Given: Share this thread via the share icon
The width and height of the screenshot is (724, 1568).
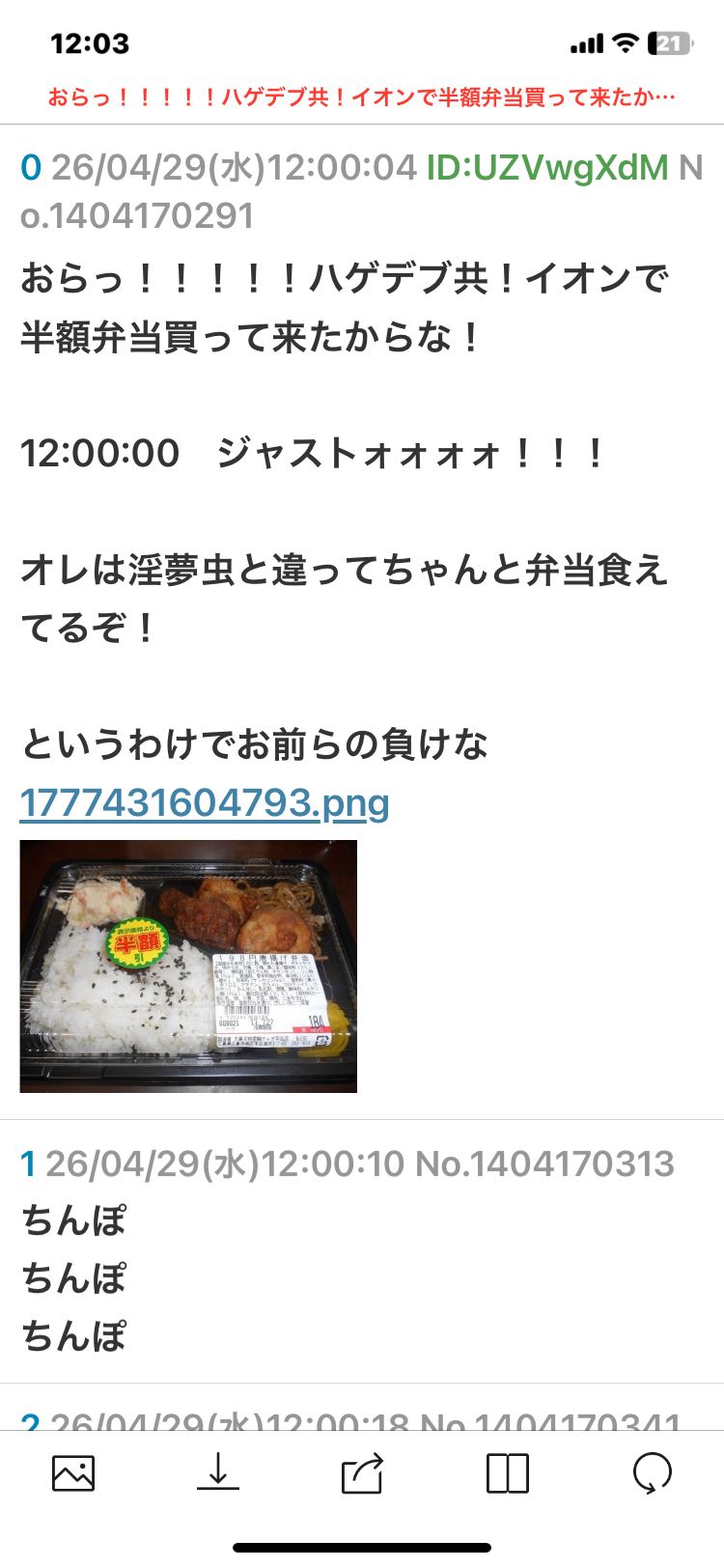Looking at the screenshot, I should [x=362, y=1473].
